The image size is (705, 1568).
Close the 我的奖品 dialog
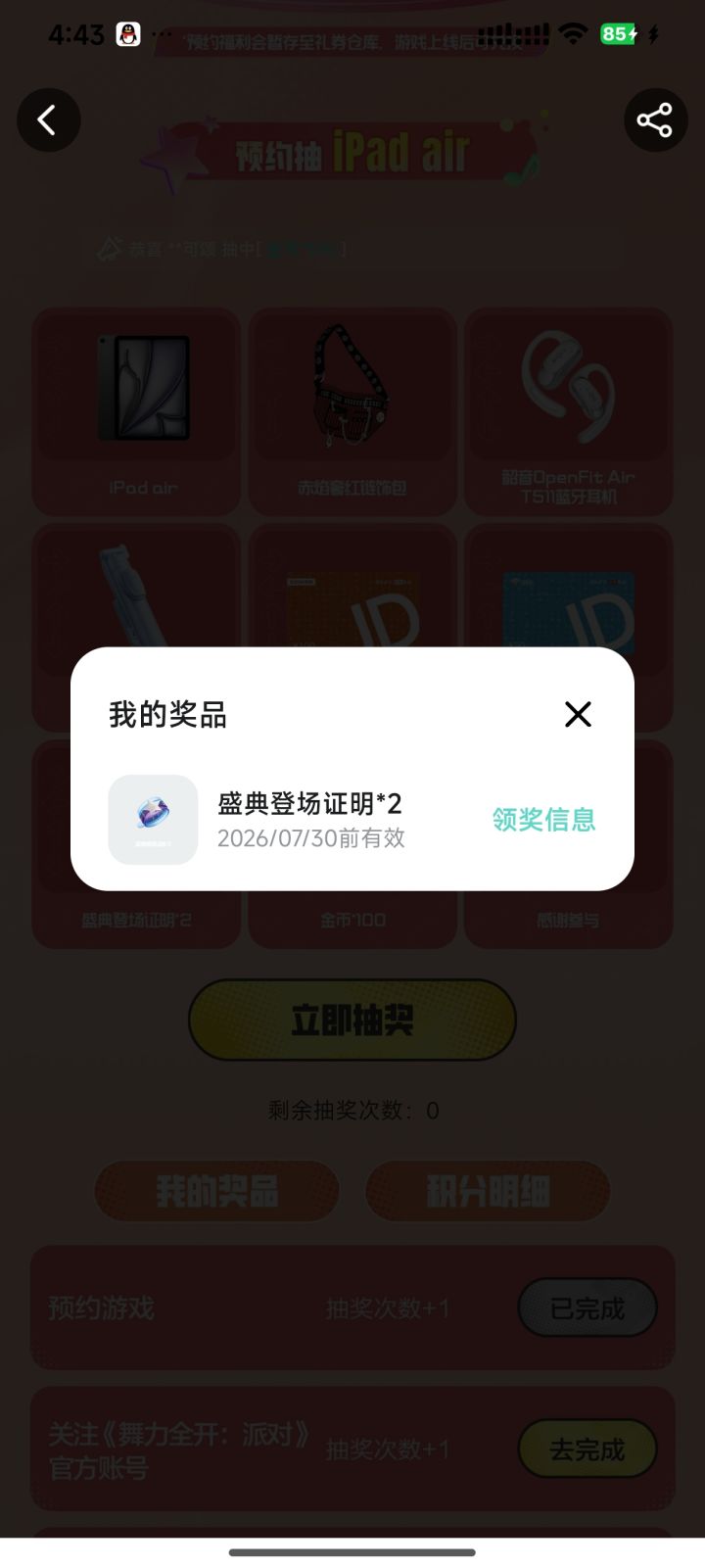(578, 714)
